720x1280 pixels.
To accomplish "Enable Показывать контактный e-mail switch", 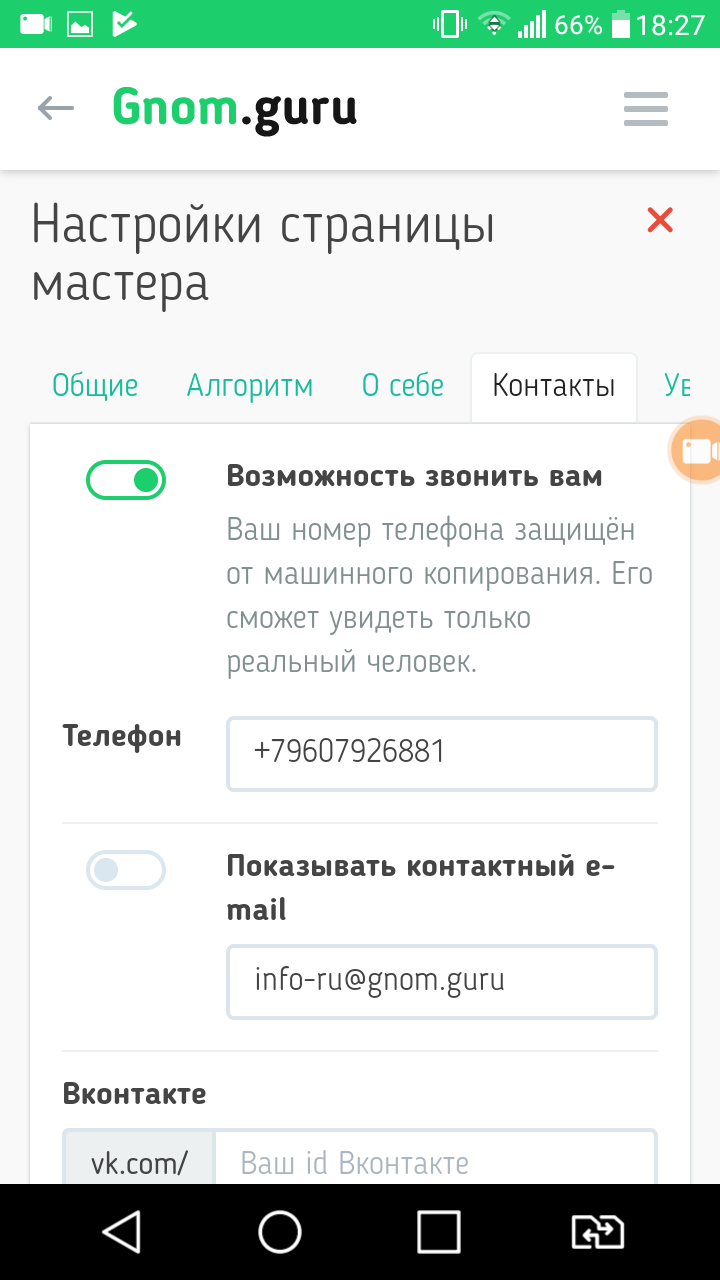I will 126,870.
